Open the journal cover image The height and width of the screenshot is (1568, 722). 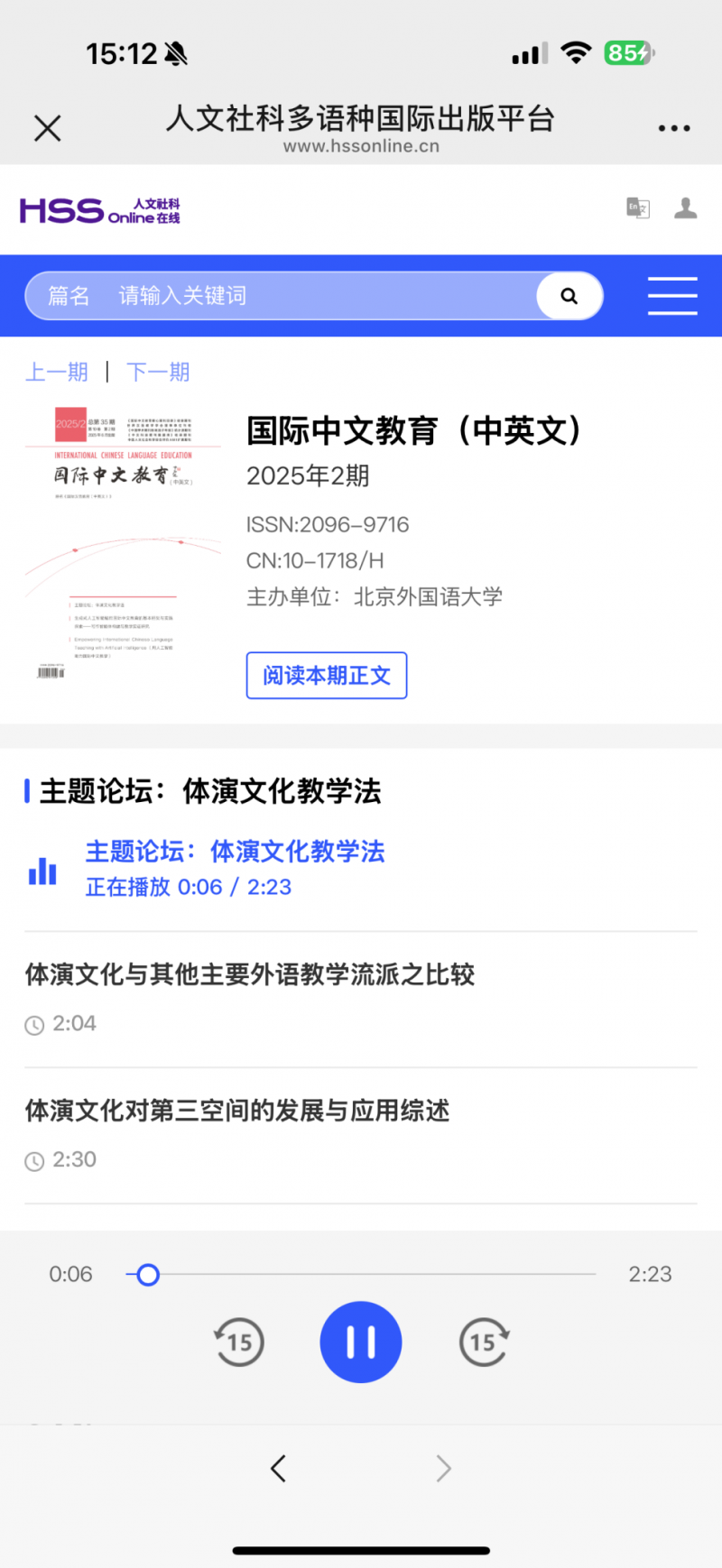tap(123, 544)
